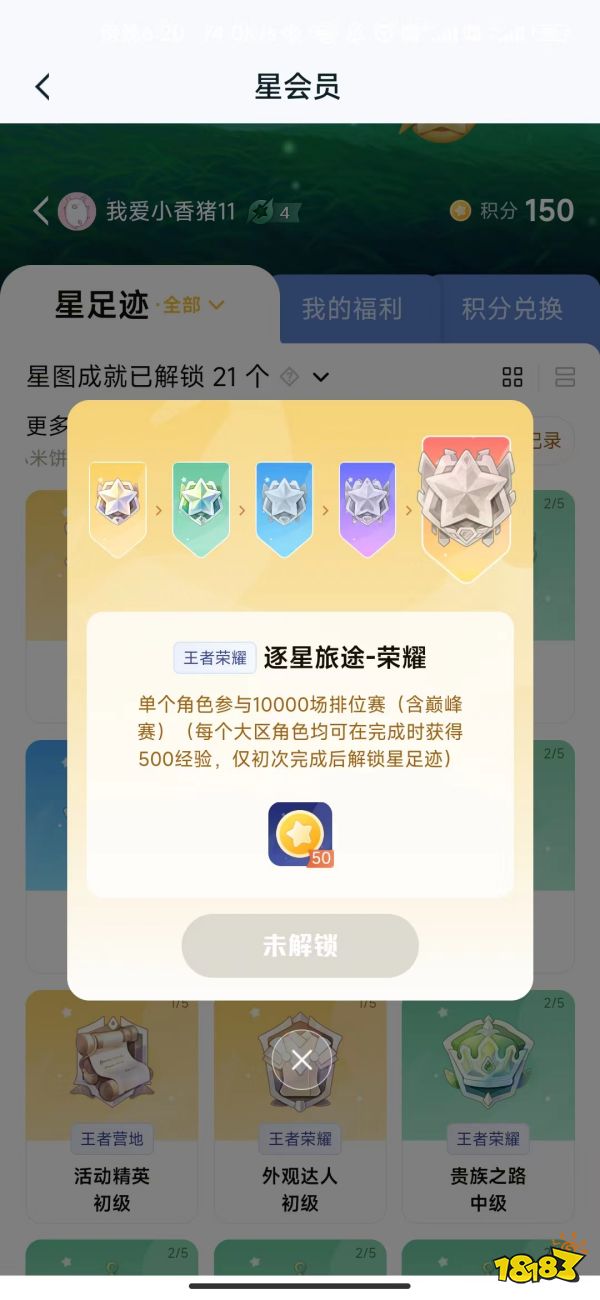Switch to 我的福利 tab
Image resolution: width=600 pixels, height=1300 pixels.
352,309
